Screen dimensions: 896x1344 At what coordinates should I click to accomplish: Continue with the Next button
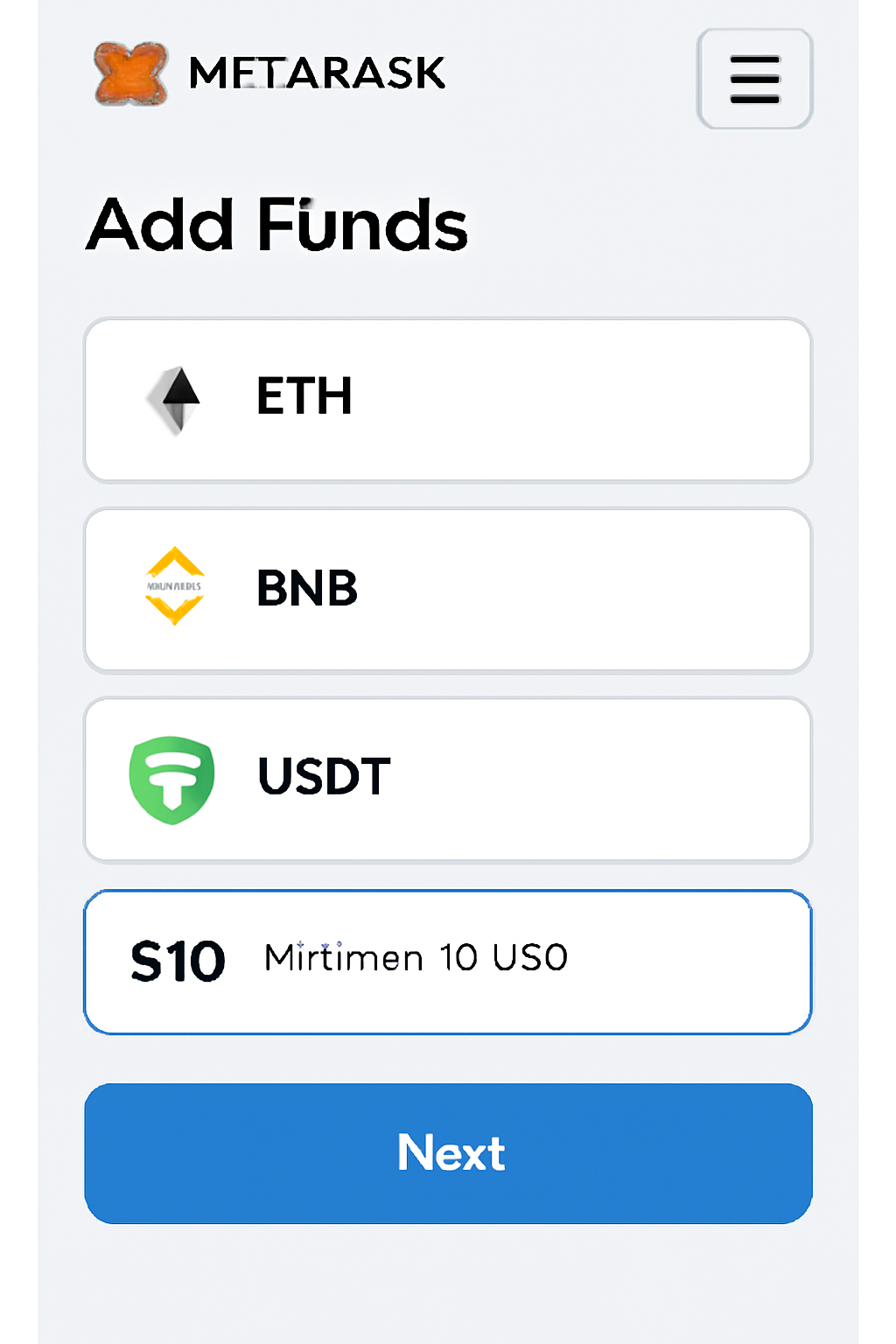[x=448, y=1152]
